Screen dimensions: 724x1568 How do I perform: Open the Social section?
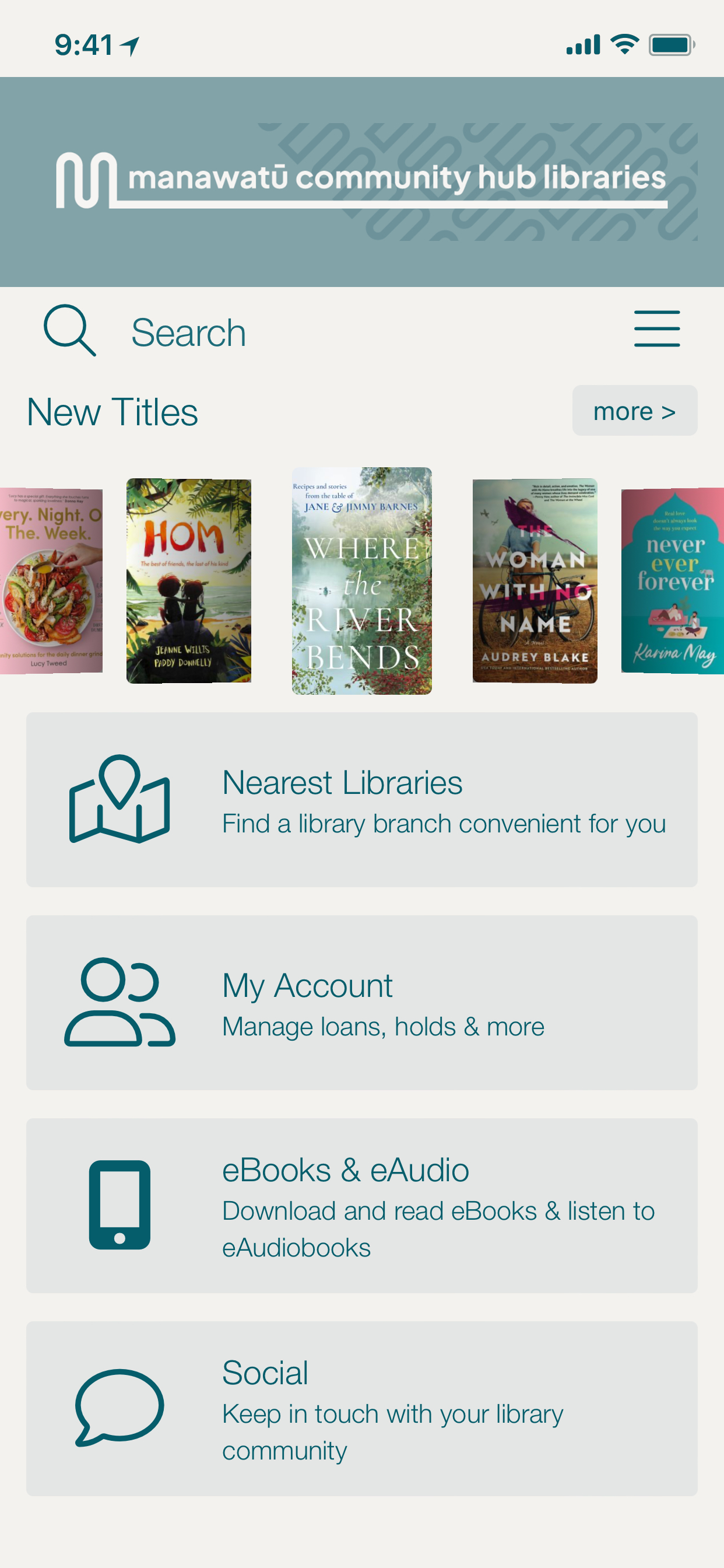(361, 1408)
